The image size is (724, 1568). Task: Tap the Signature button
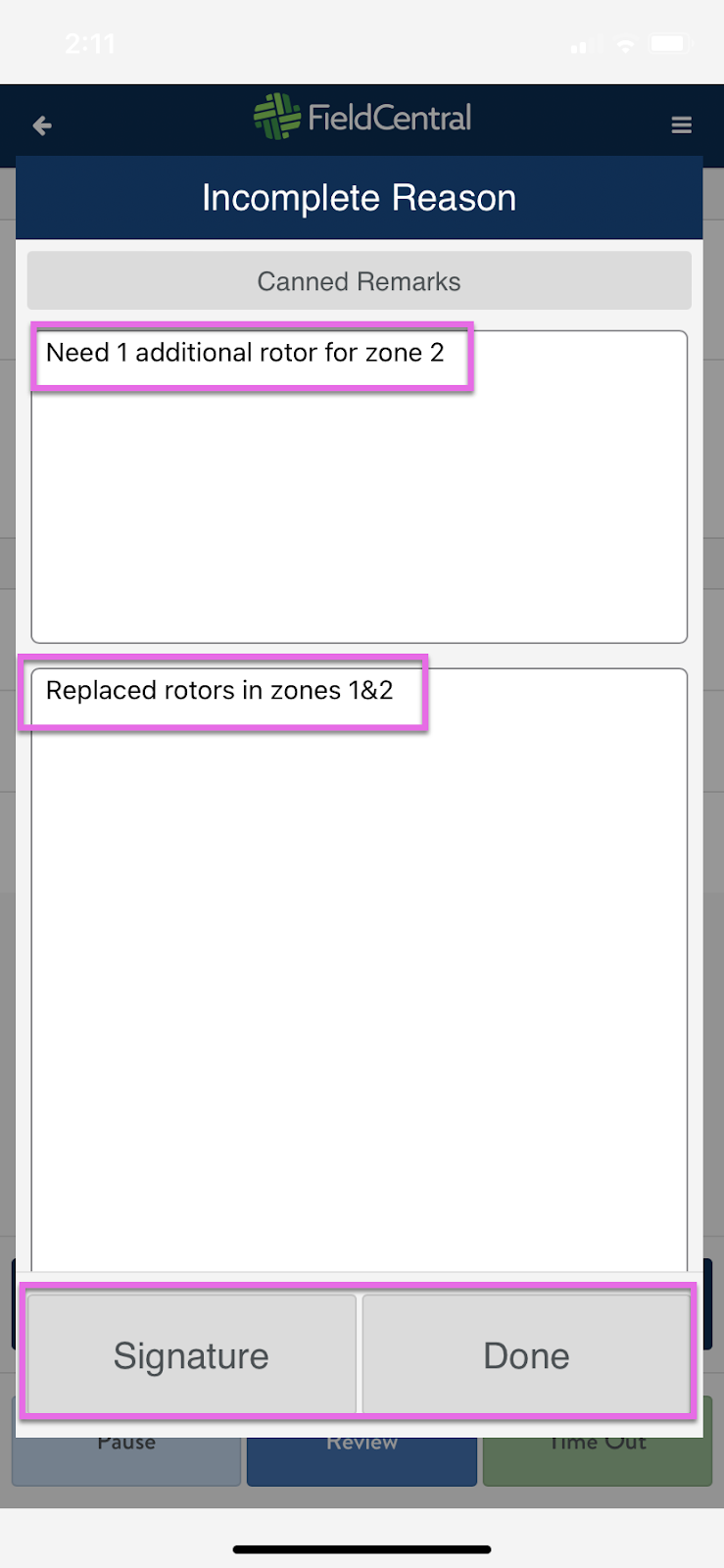[x=191, y=1355]
